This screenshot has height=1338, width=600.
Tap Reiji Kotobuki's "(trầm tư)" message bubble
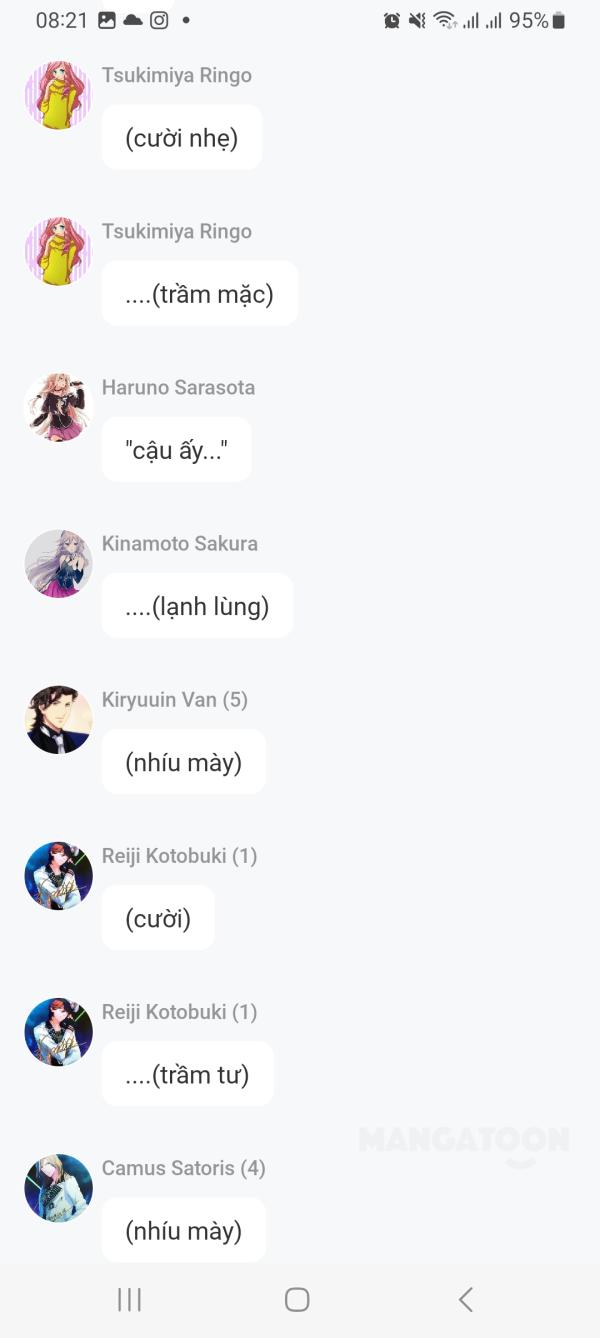pos(187,1075)
